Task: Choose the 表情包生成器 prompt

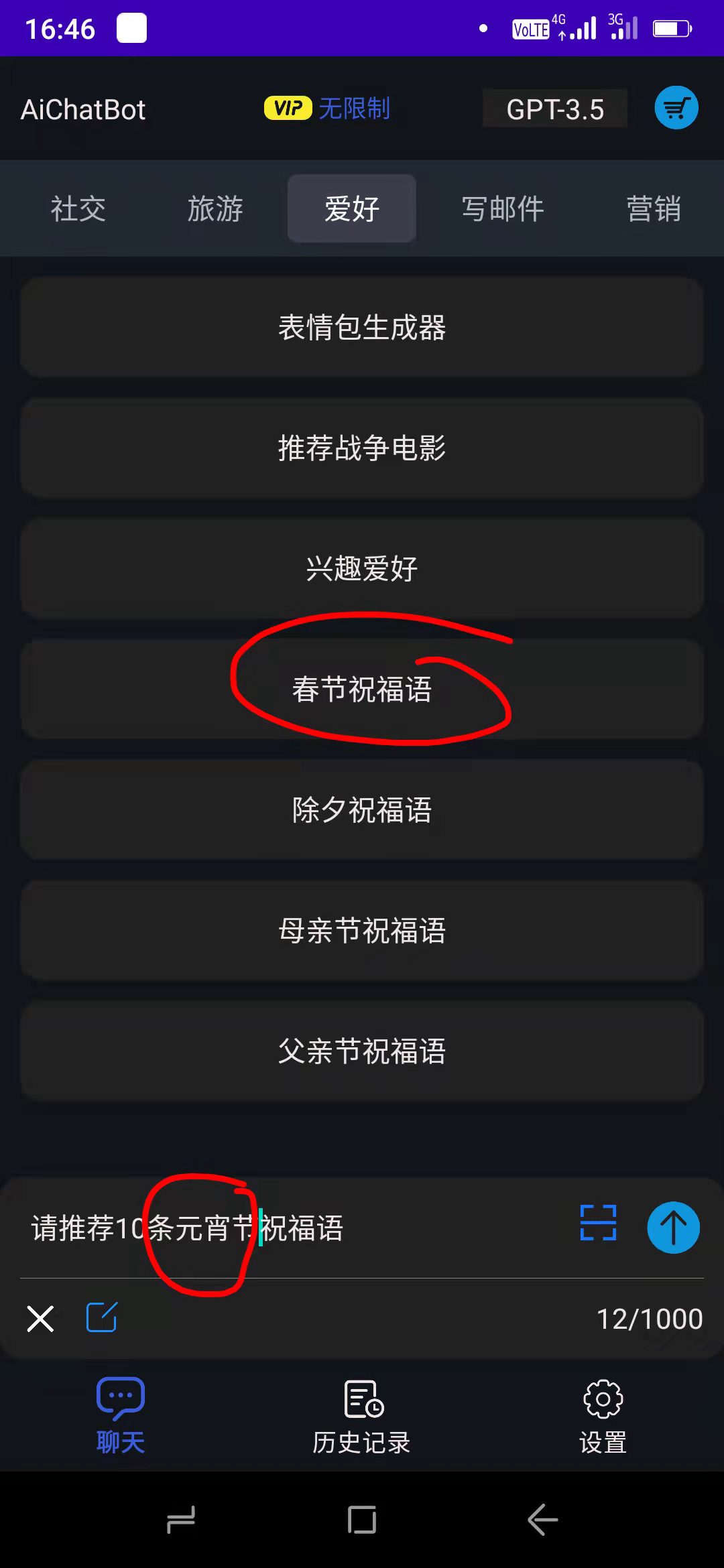Action: point(362,328)
